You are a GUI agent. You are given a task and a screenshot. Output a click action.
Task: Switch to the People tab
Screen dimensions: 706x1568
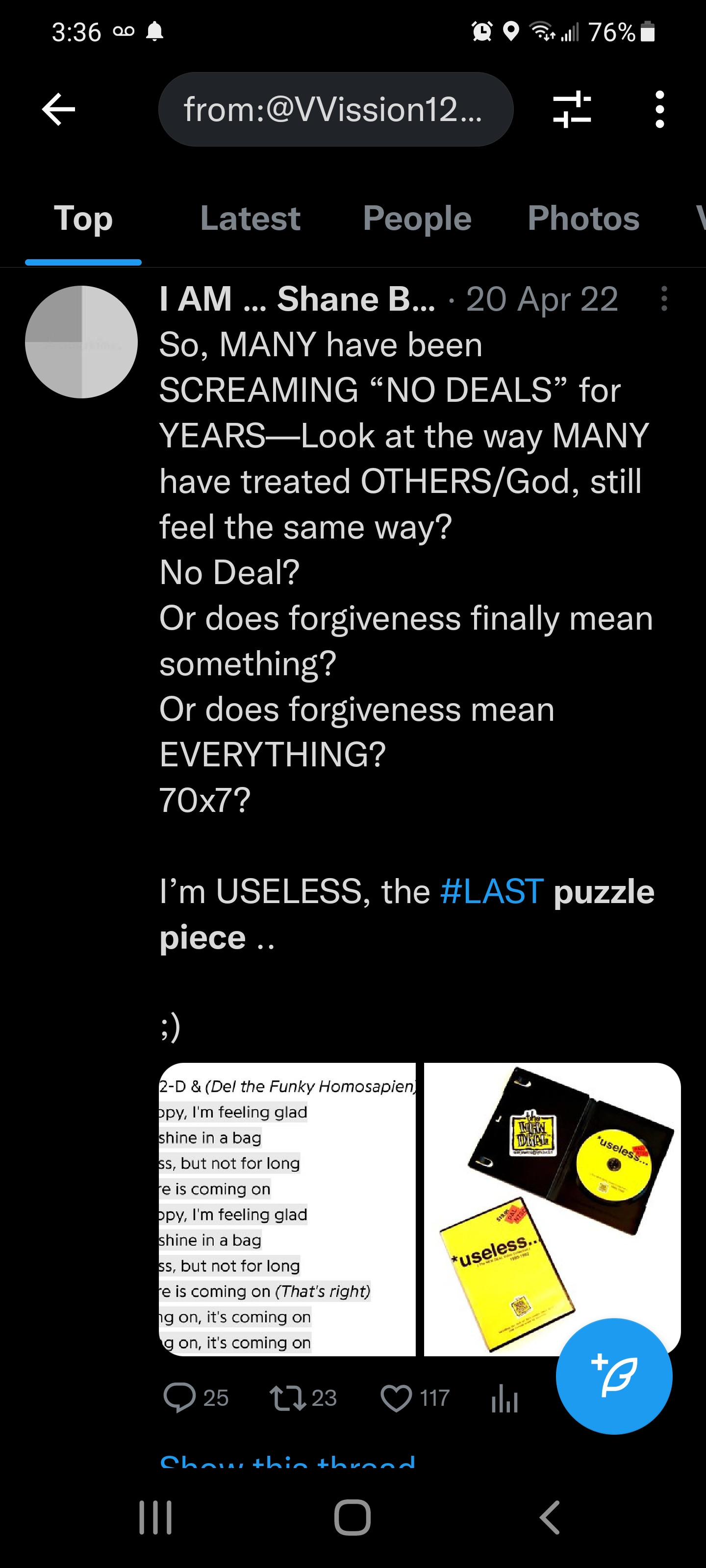tap(417, 219)
